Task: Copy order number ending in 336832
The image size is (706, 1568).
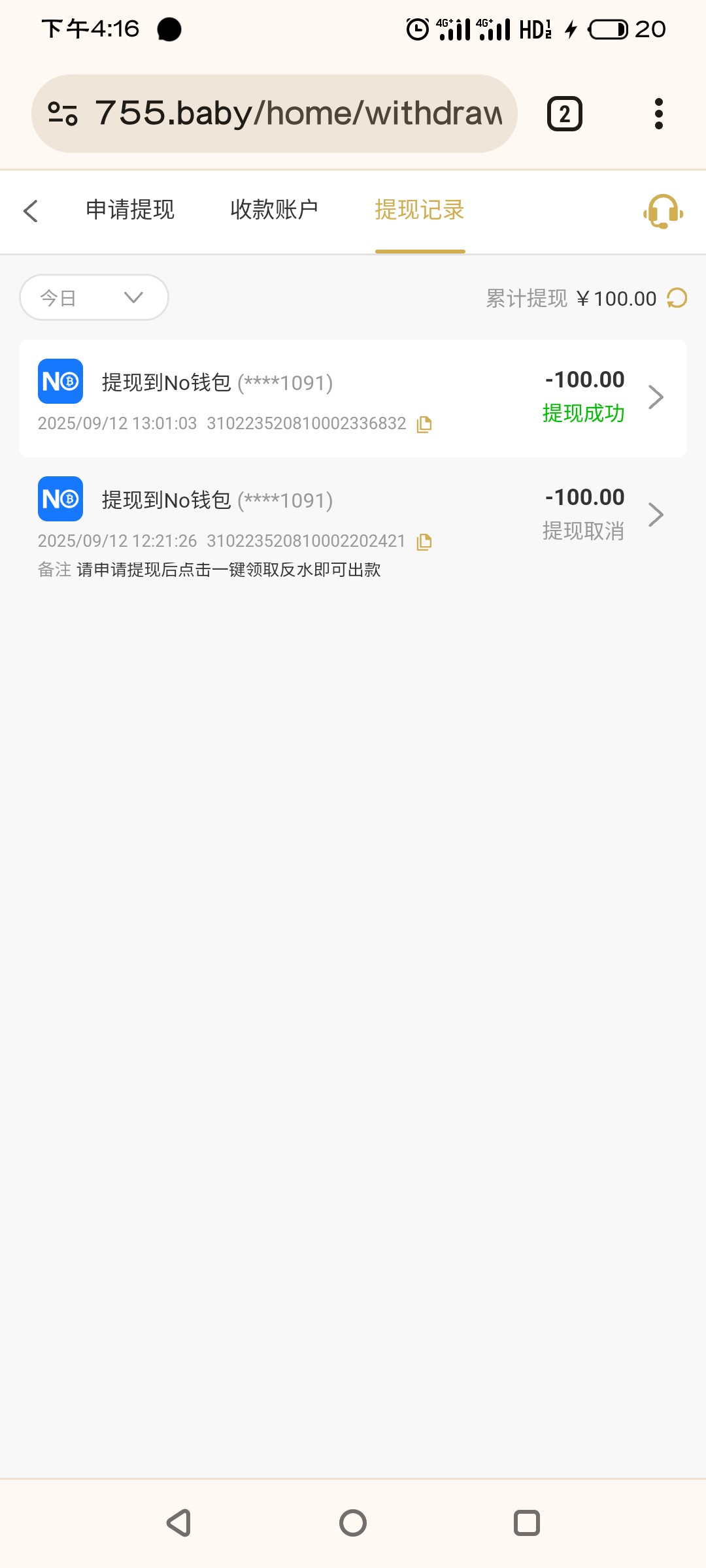Action: [424, 424]
